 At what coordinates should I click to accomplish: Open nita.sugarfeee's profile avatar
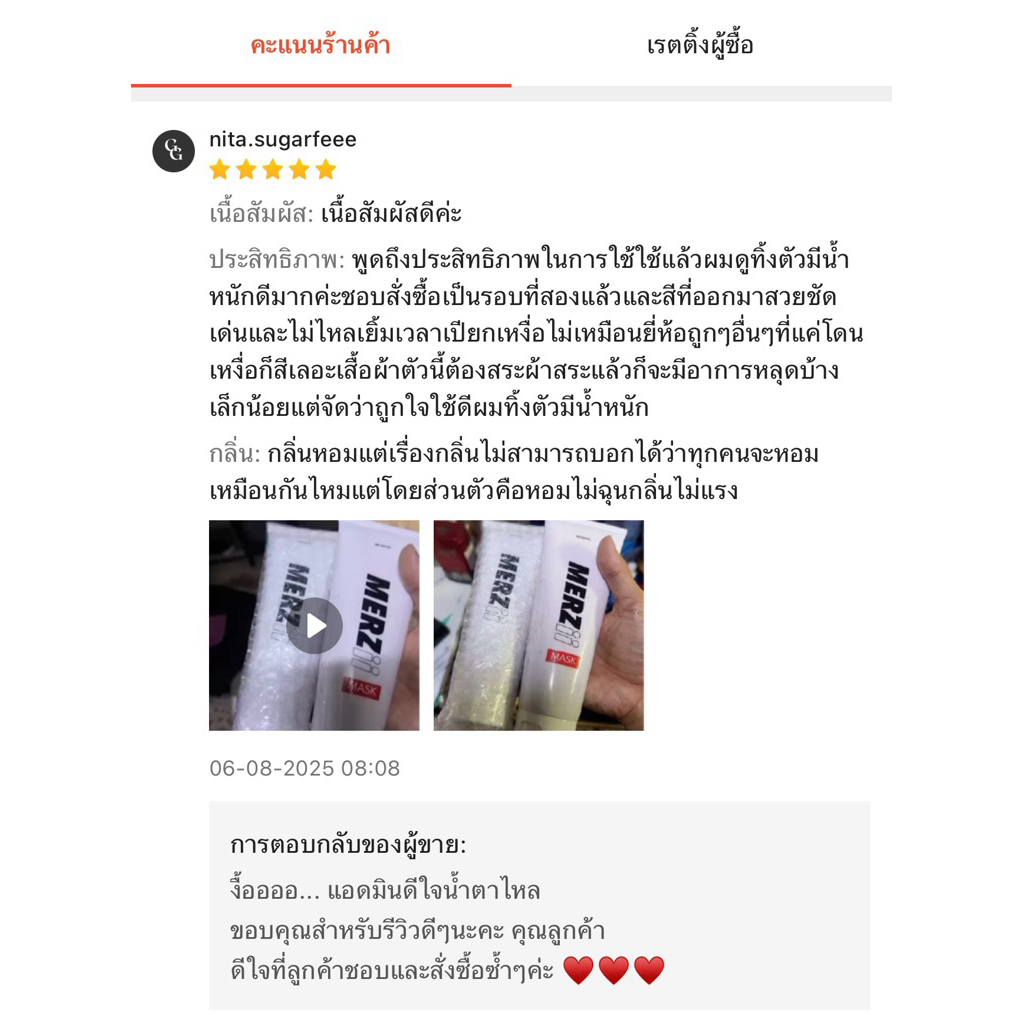(174, 151)
